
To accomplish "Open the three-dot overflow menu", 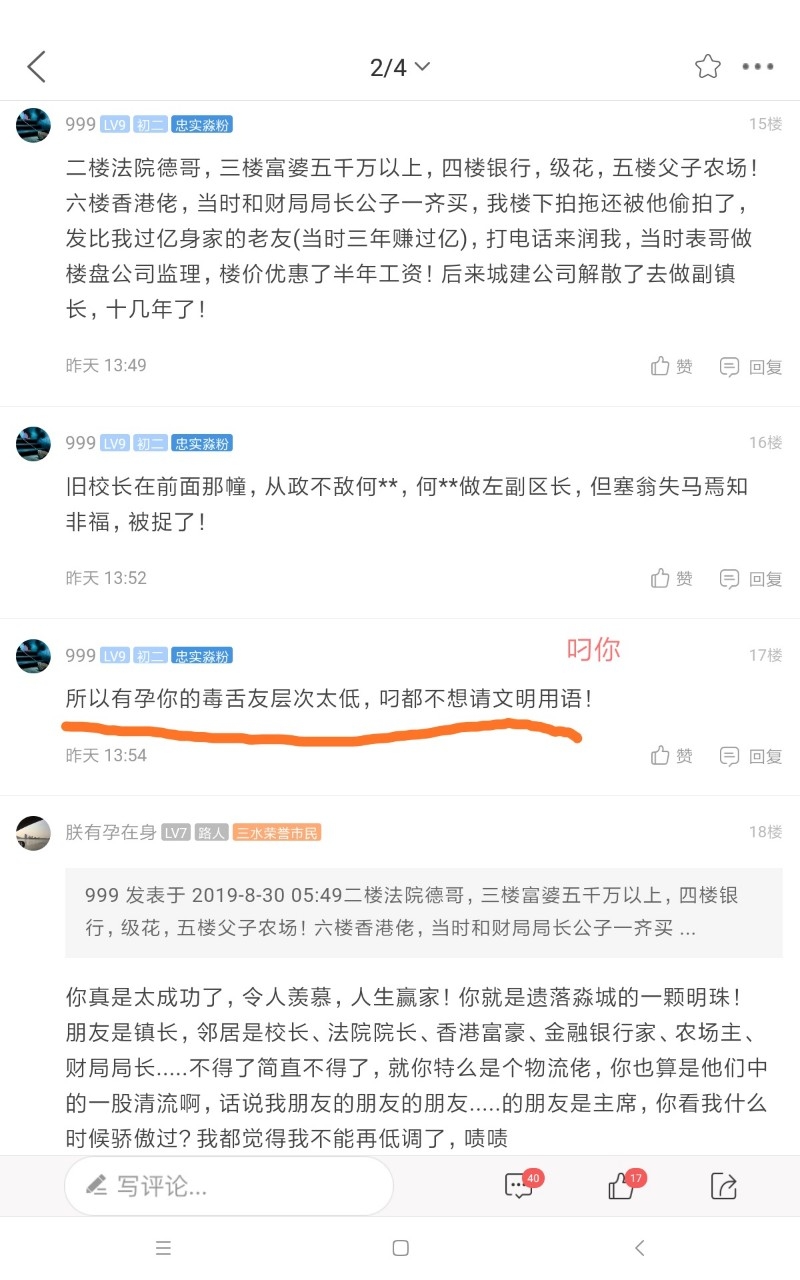I will [x=758, y=67].
